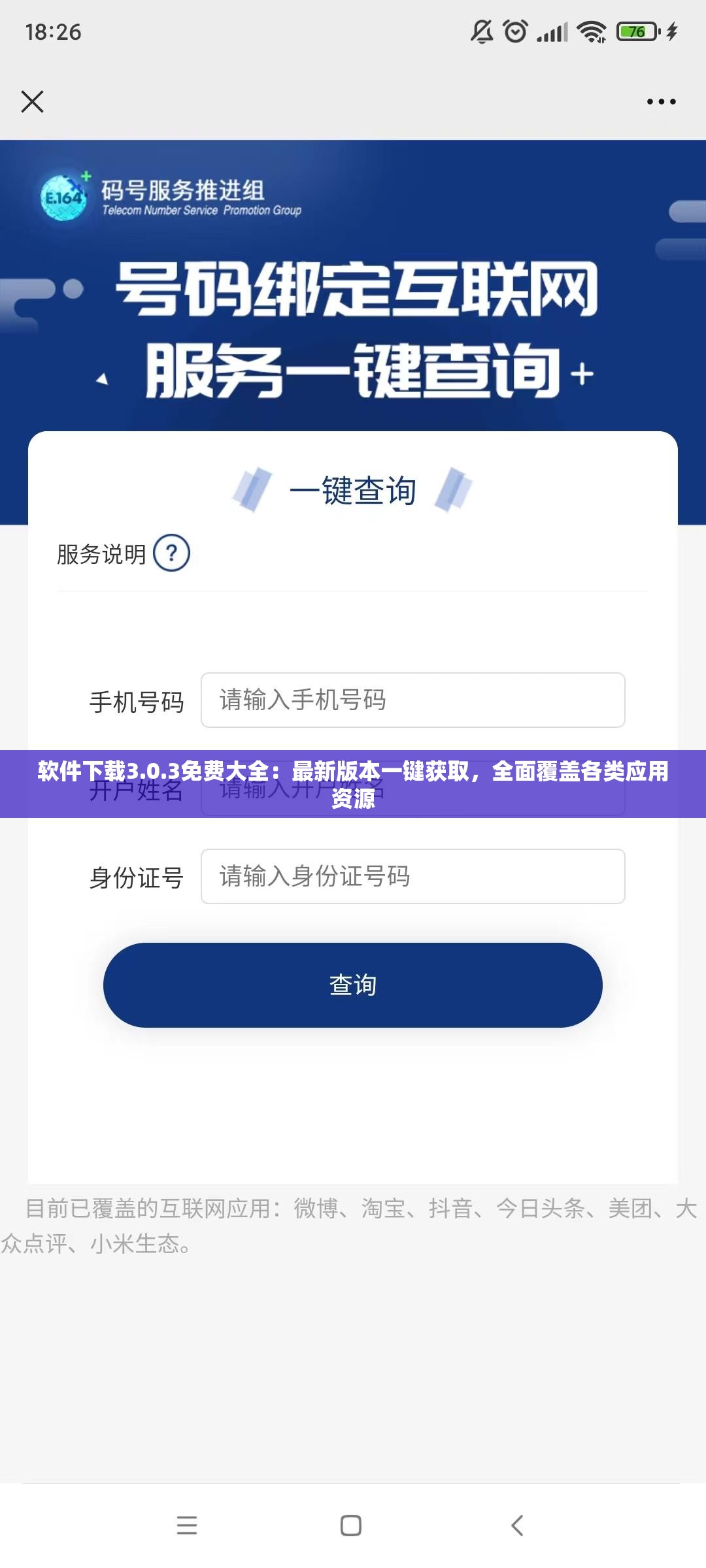Tap the 手机号码 phone number input field

pyautogui.click(x=413, y=700)
